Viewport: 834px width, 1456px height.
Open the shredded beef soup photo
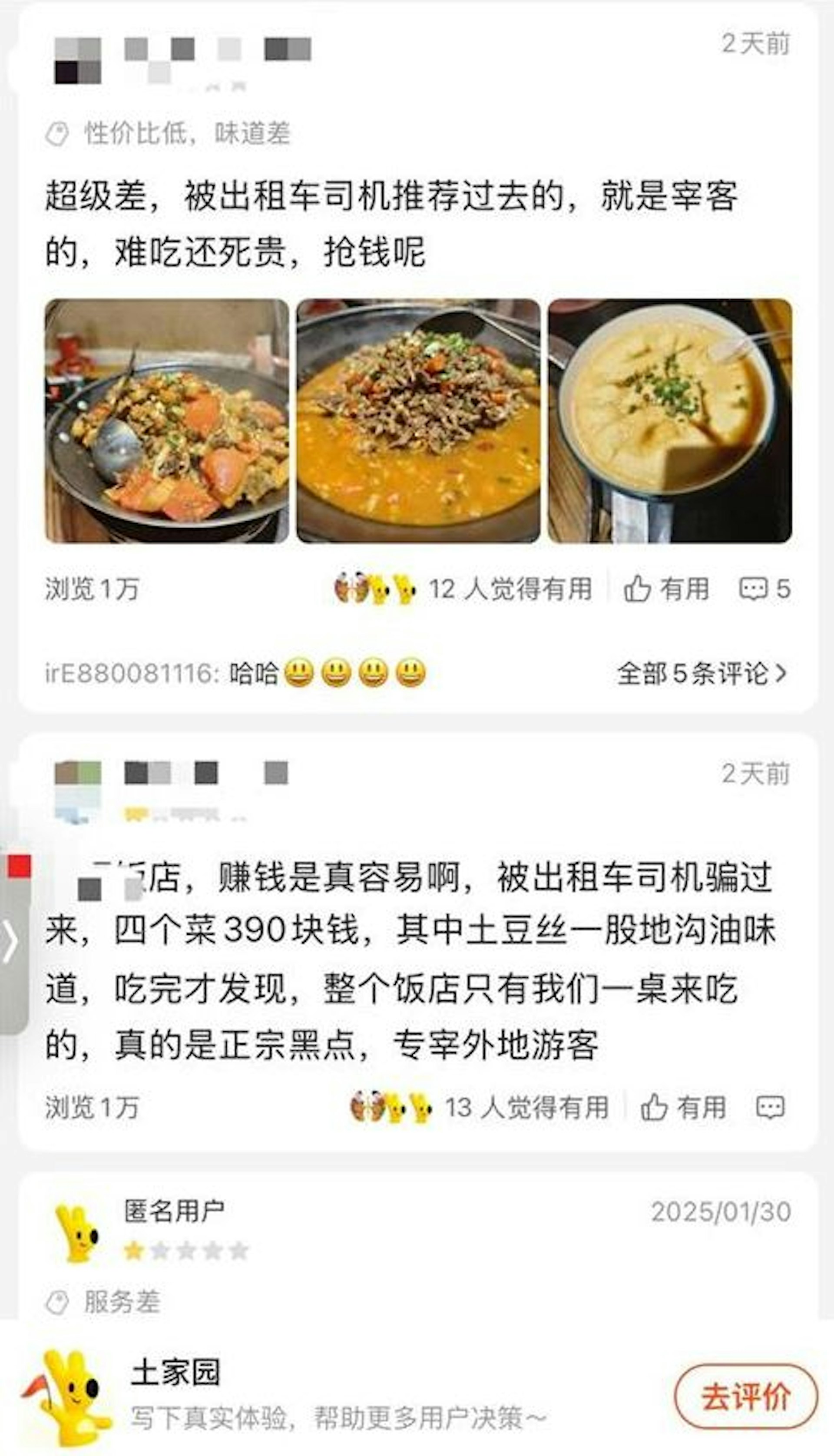pyautogui.click(x=418, y=420)
